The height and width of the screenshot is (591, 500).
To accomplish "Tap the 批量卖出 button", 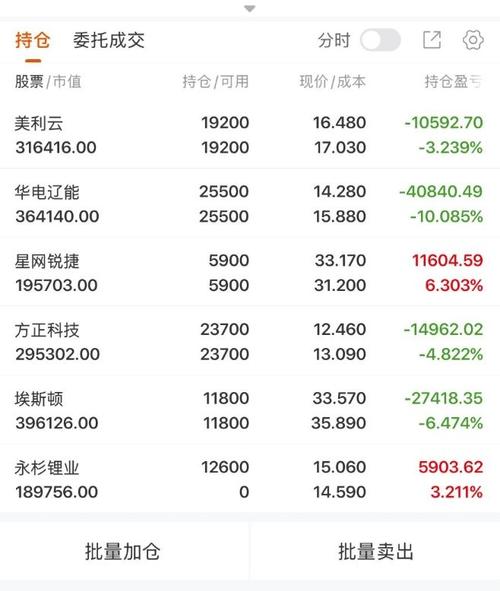I will (x=375, y=551).
